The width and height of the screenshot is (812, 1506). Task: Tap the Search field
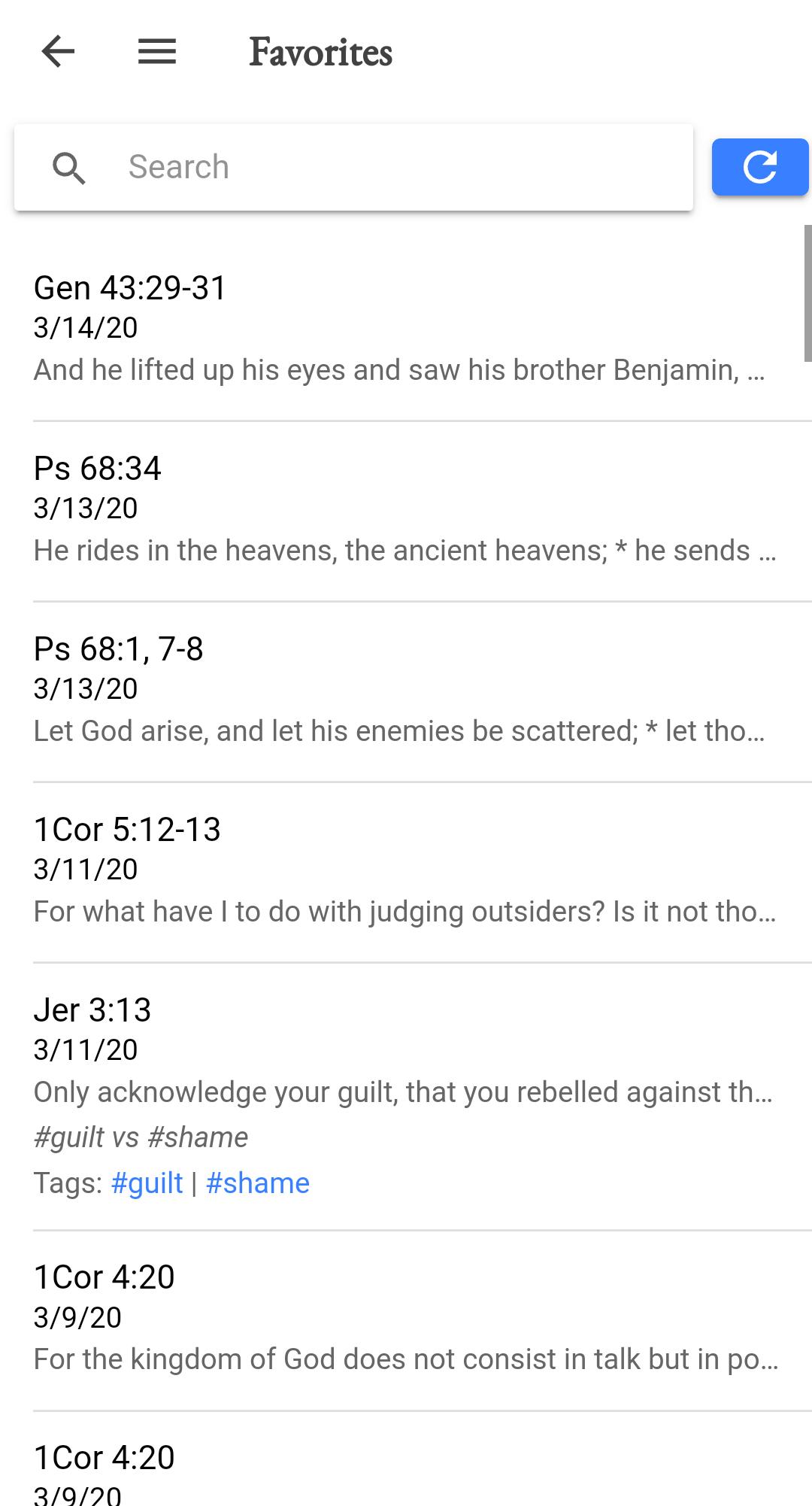point(353,167)
